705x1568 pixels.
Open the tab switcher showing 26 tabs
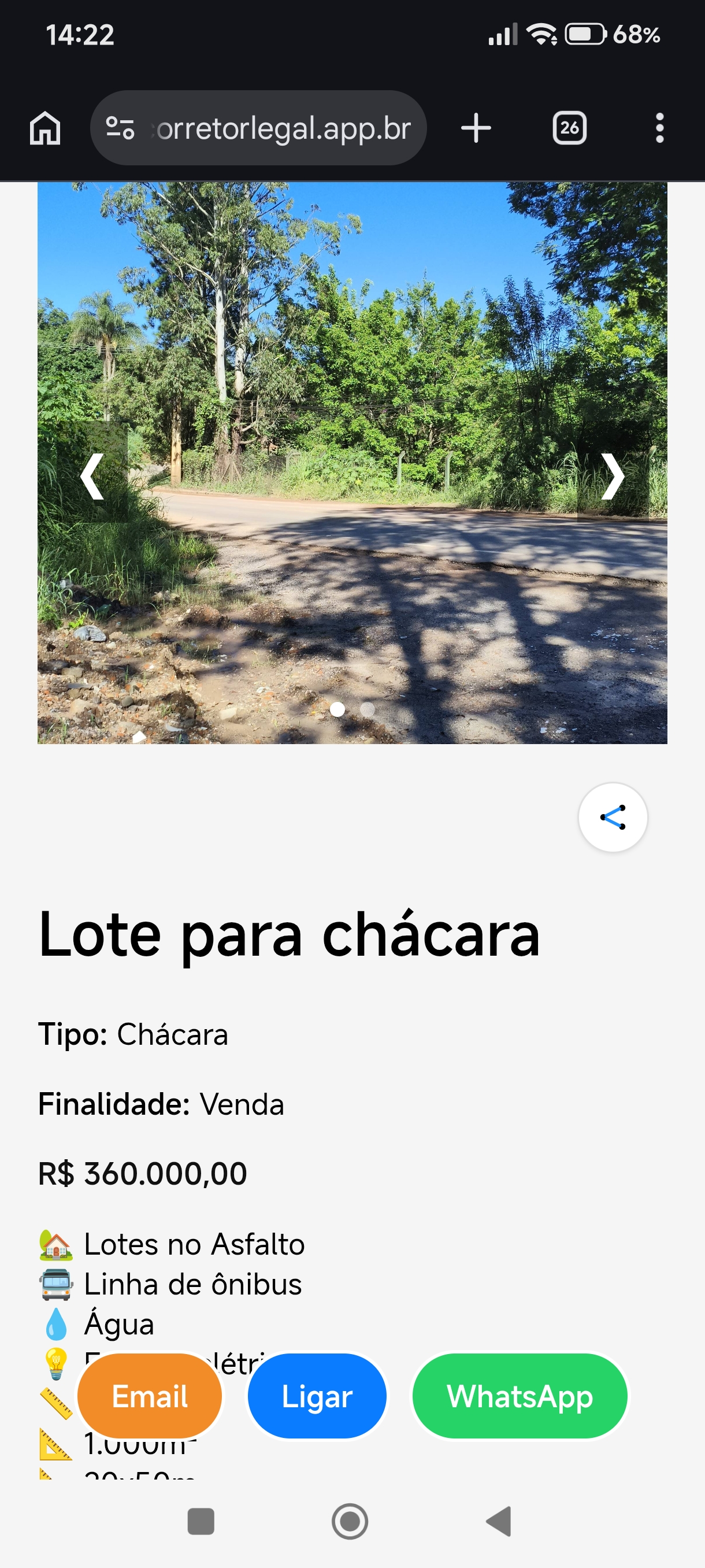coord(569,127)
